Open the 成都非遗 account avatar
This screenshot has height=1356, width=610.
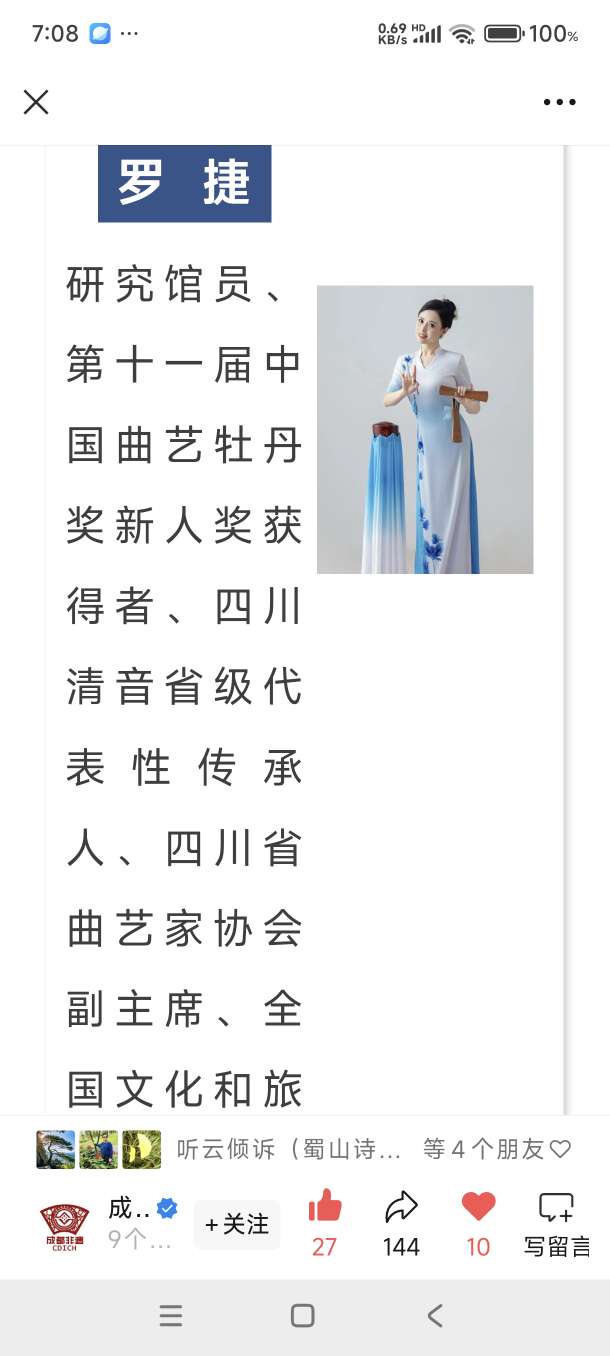[x=64, y=1226]
